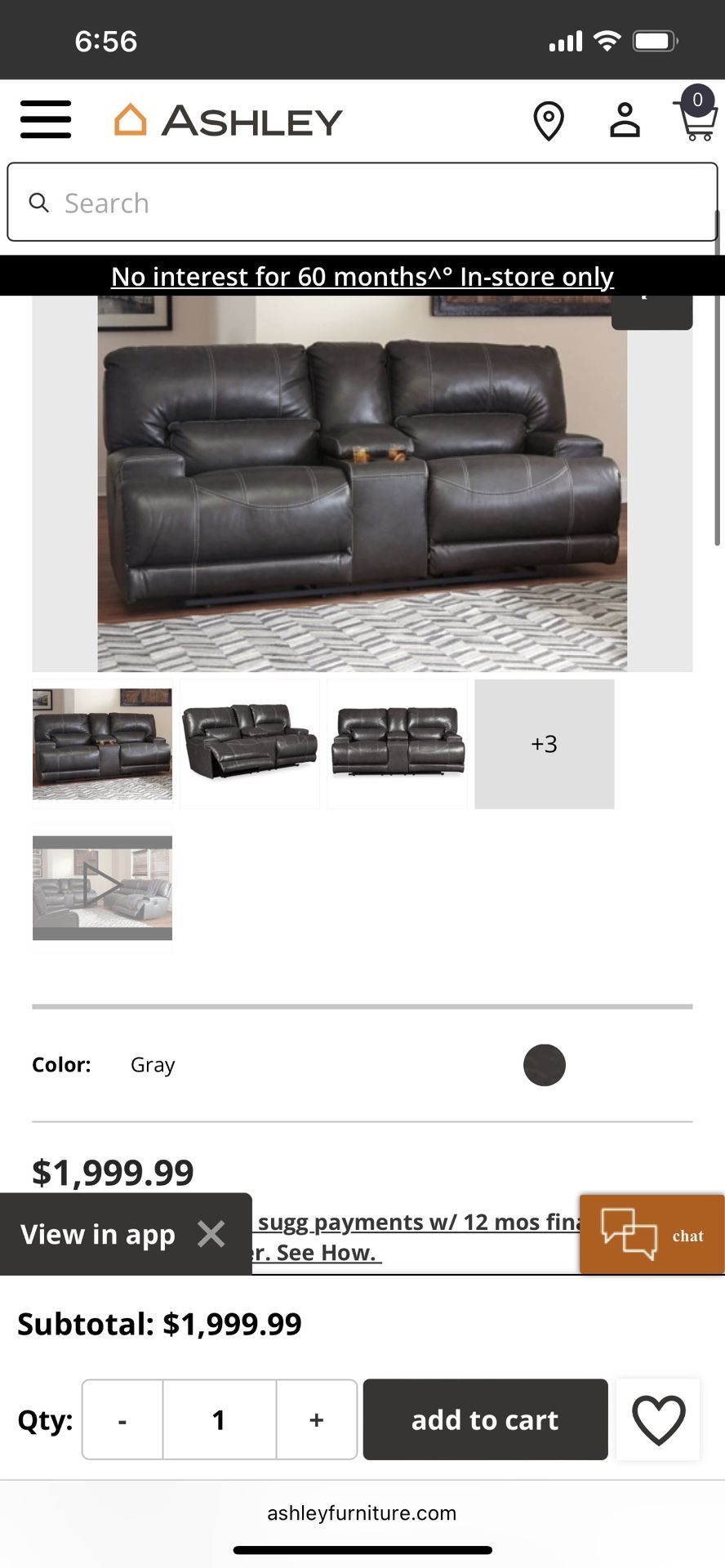Dismiss the View in app banner
The height and width of the screenshot is (1568, 725).
point(211,1234)
